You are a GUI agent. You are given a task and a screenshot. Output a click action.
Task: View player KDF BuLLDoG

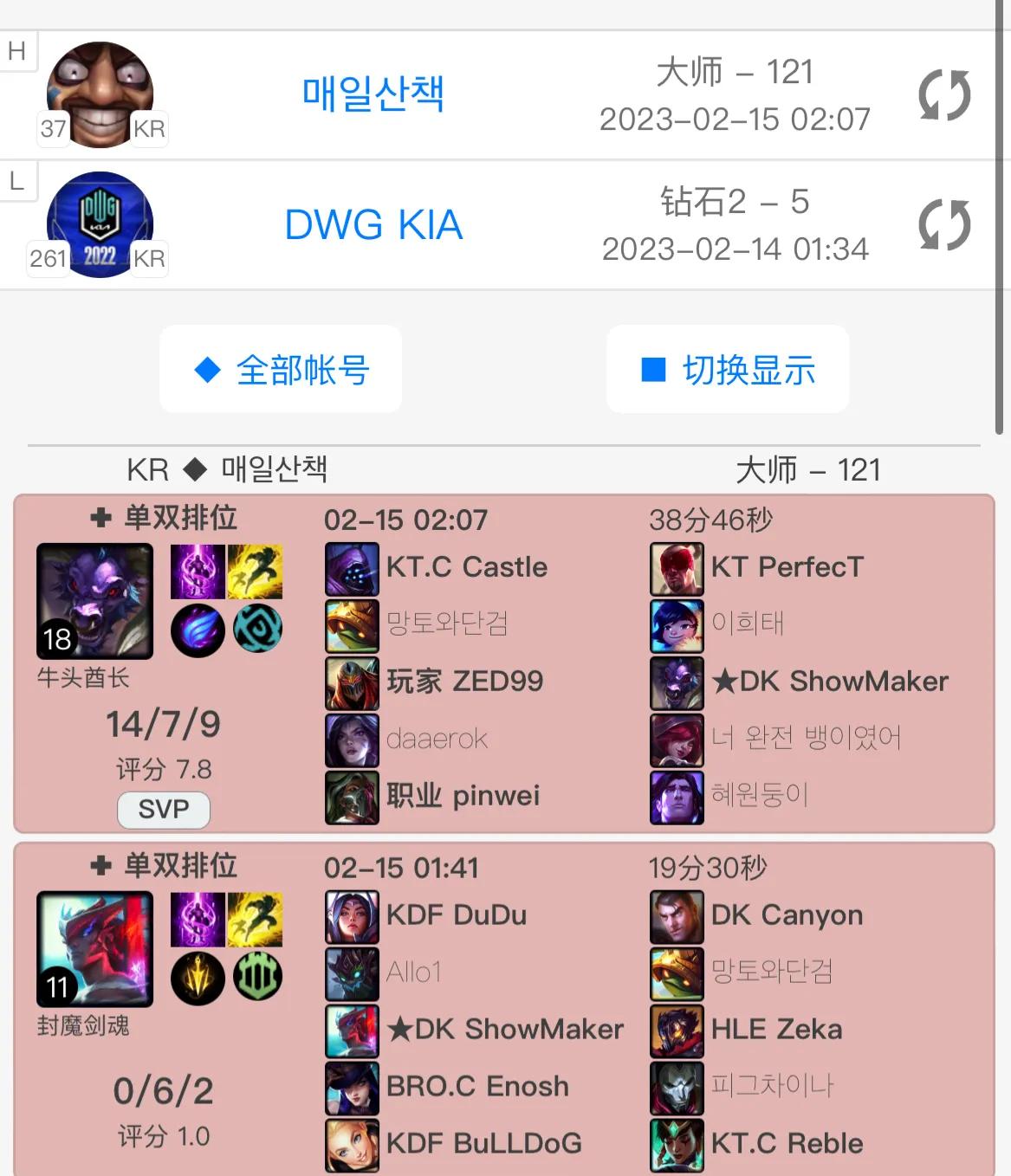click(483, 1144)
